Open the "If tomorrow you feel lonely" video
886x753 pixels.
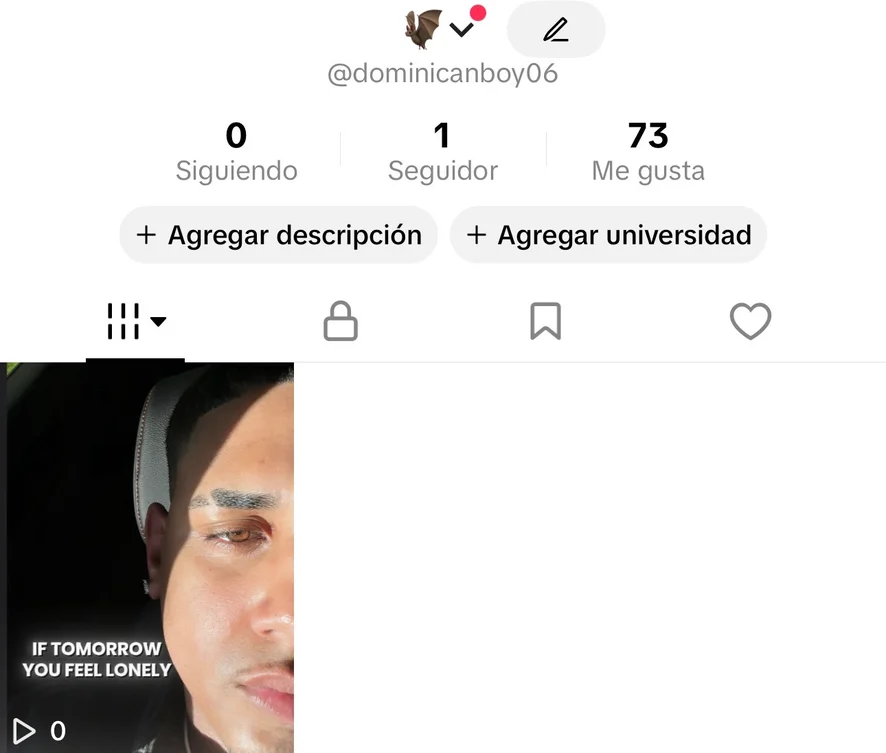click(150, 557)
